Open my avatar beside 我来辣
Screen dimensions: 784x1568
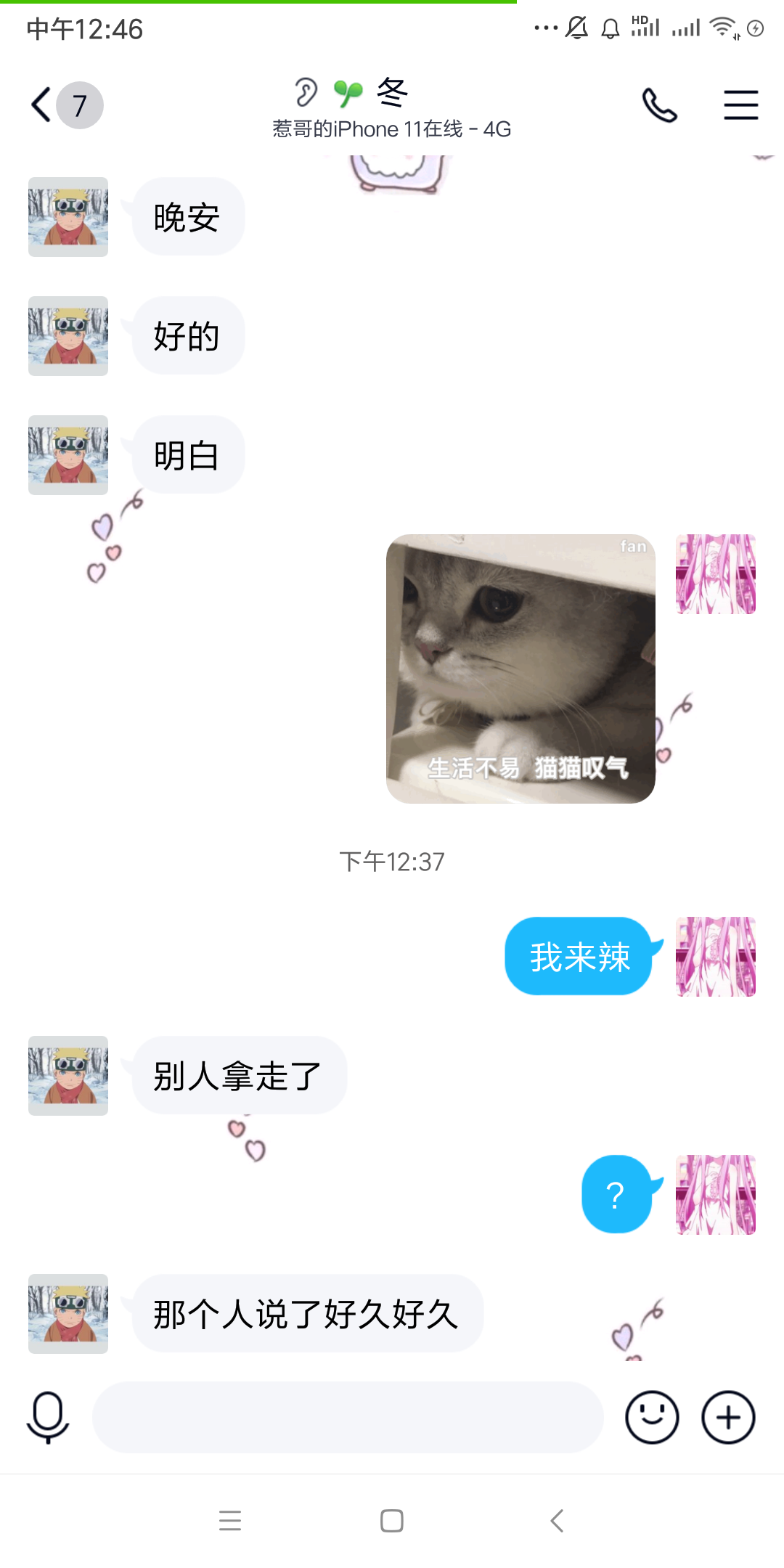click(716, 957)
